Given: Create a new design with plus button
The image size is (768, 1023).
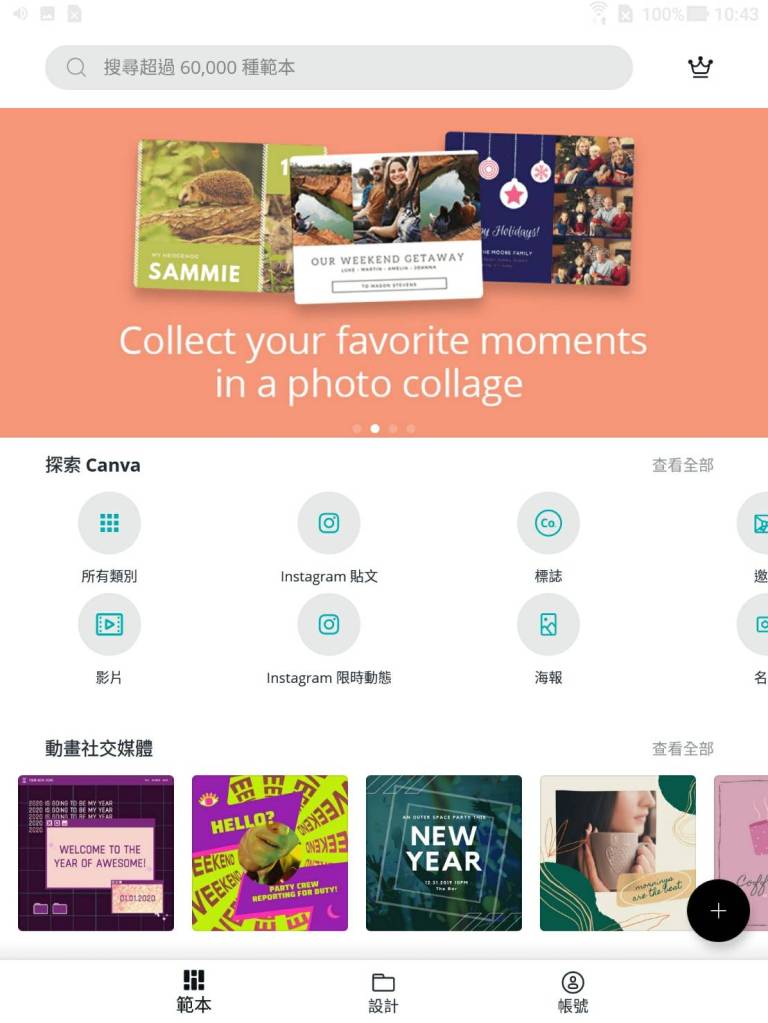Looking at the screenshot, I should [718, 911].
